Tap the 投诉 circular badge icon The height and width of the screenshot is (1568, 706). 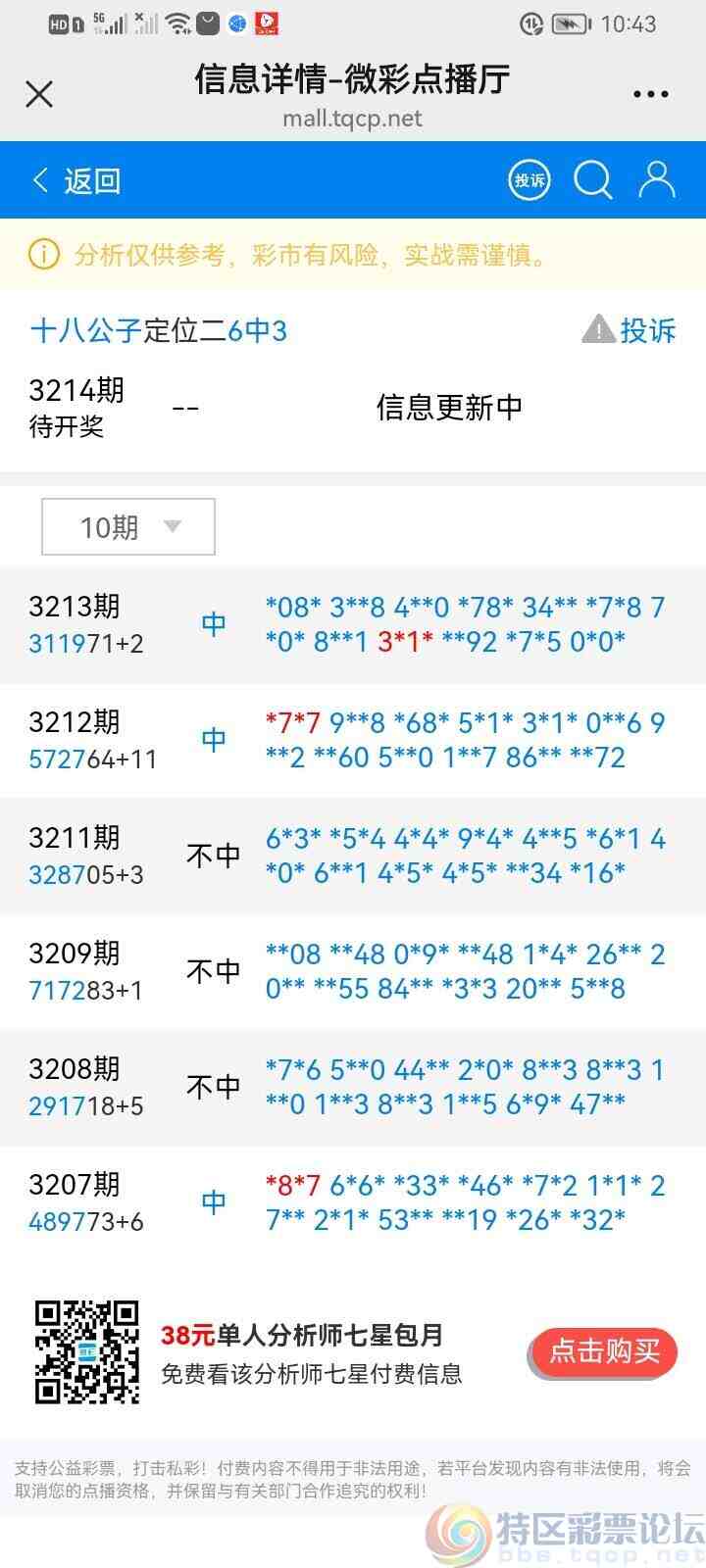[x=529, y=180]
